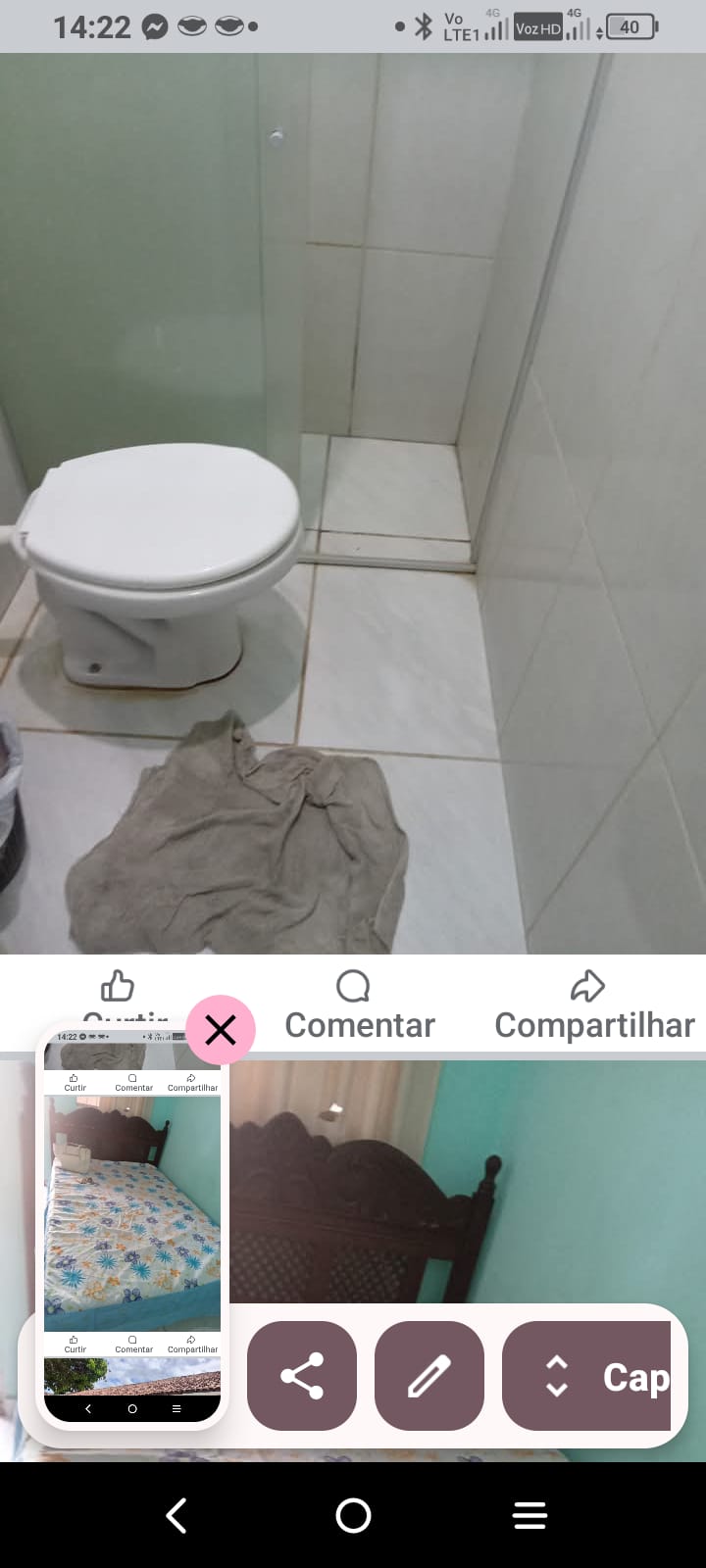Viewport: 706px width, 1568px height.
Task: Open the screenshot preview thumbnail
Action: tap(132, 1225)
